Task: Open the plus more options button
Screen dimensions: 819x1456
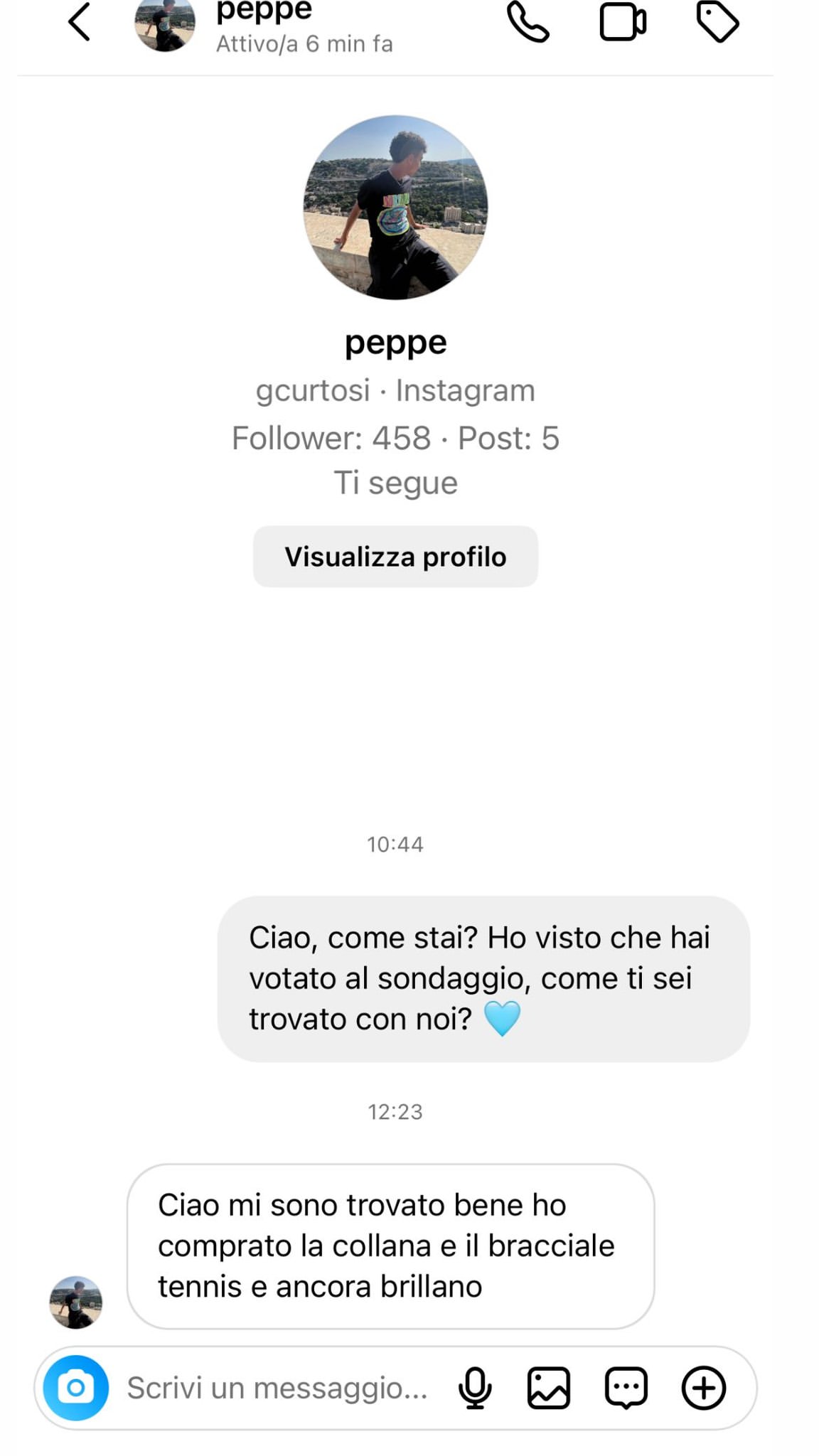Action: [x=704, y=1388]
